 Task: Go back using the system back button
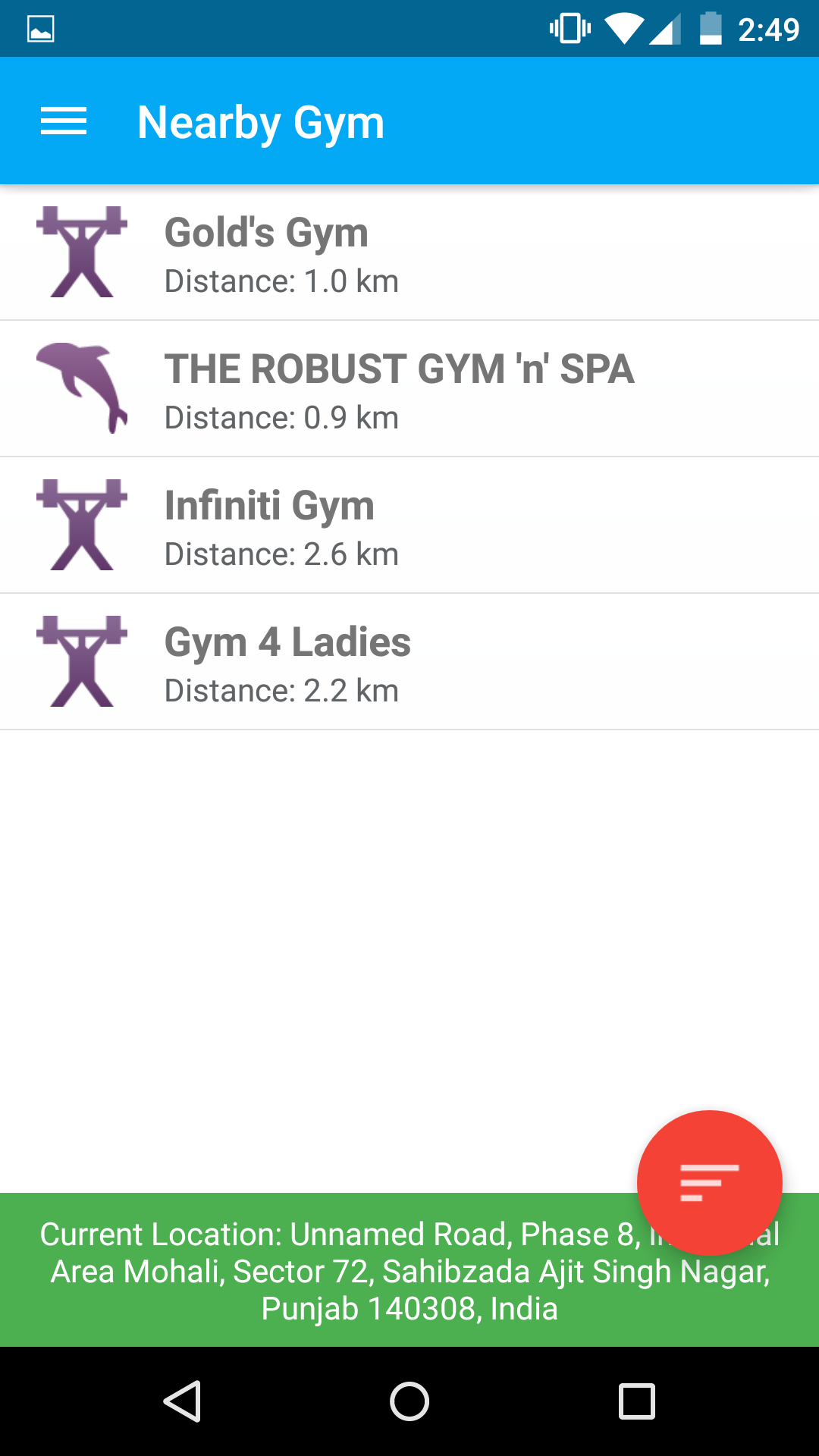182,1401
